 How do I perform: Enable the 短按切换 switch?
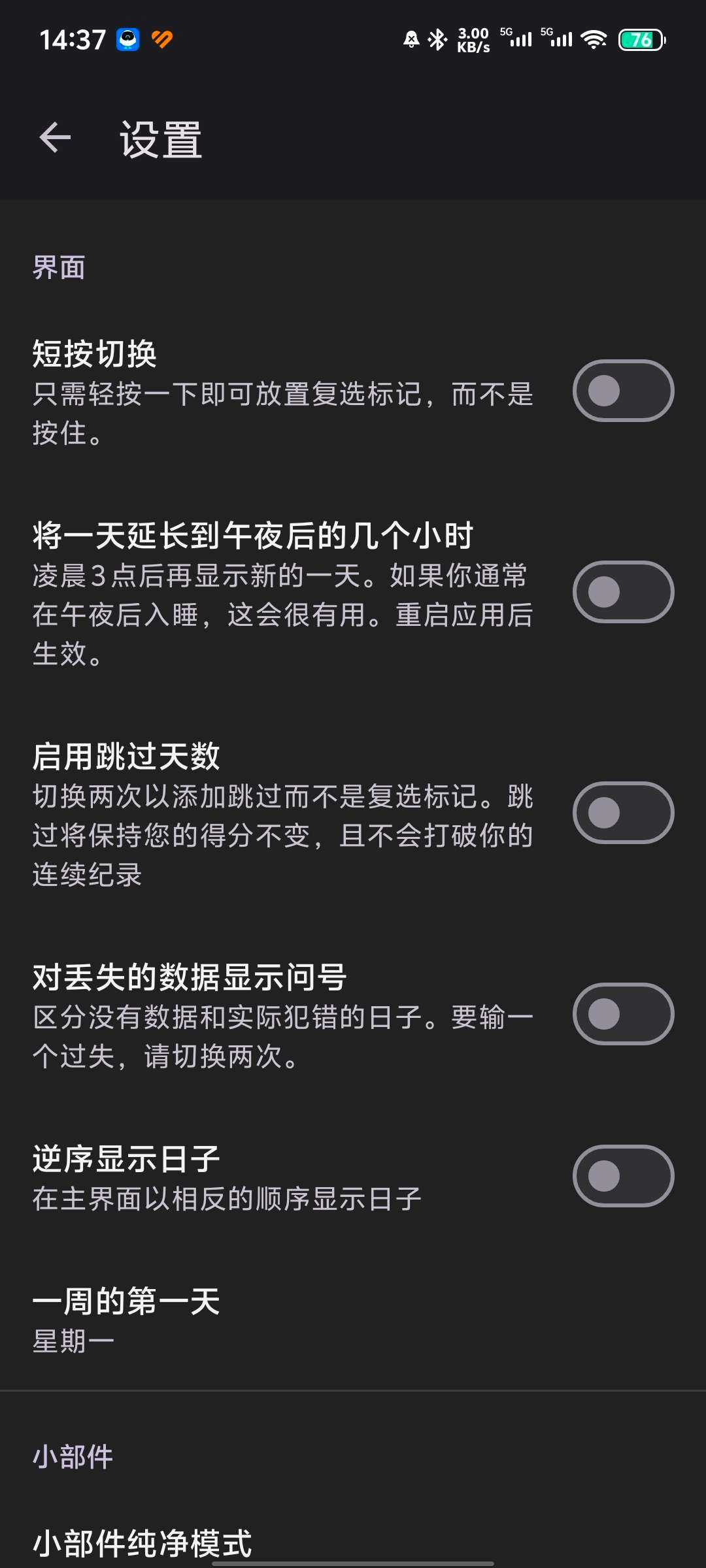623,391
